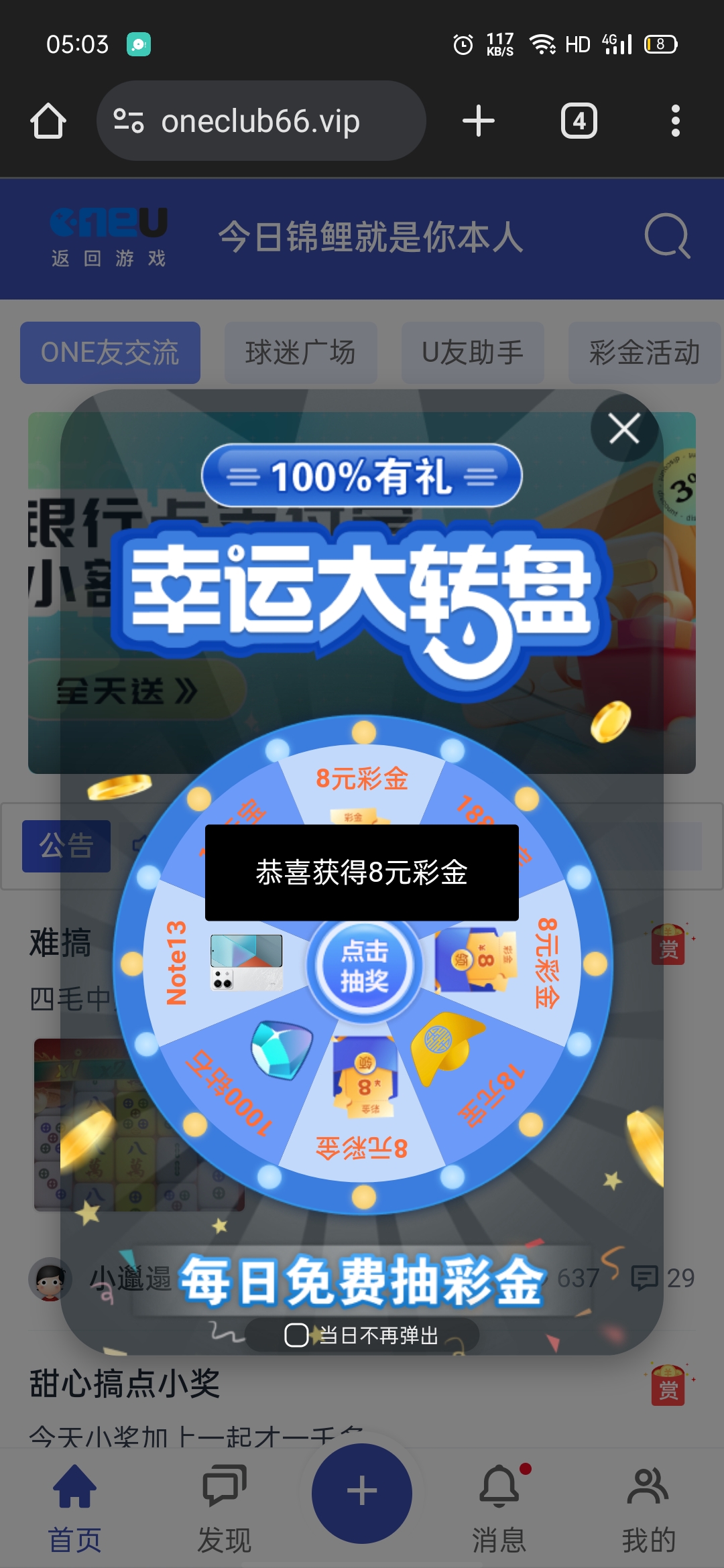Tap the 首页 home icon in bottom navigation
This screenshot has width=724, height=1568.
pos(76,1488)
